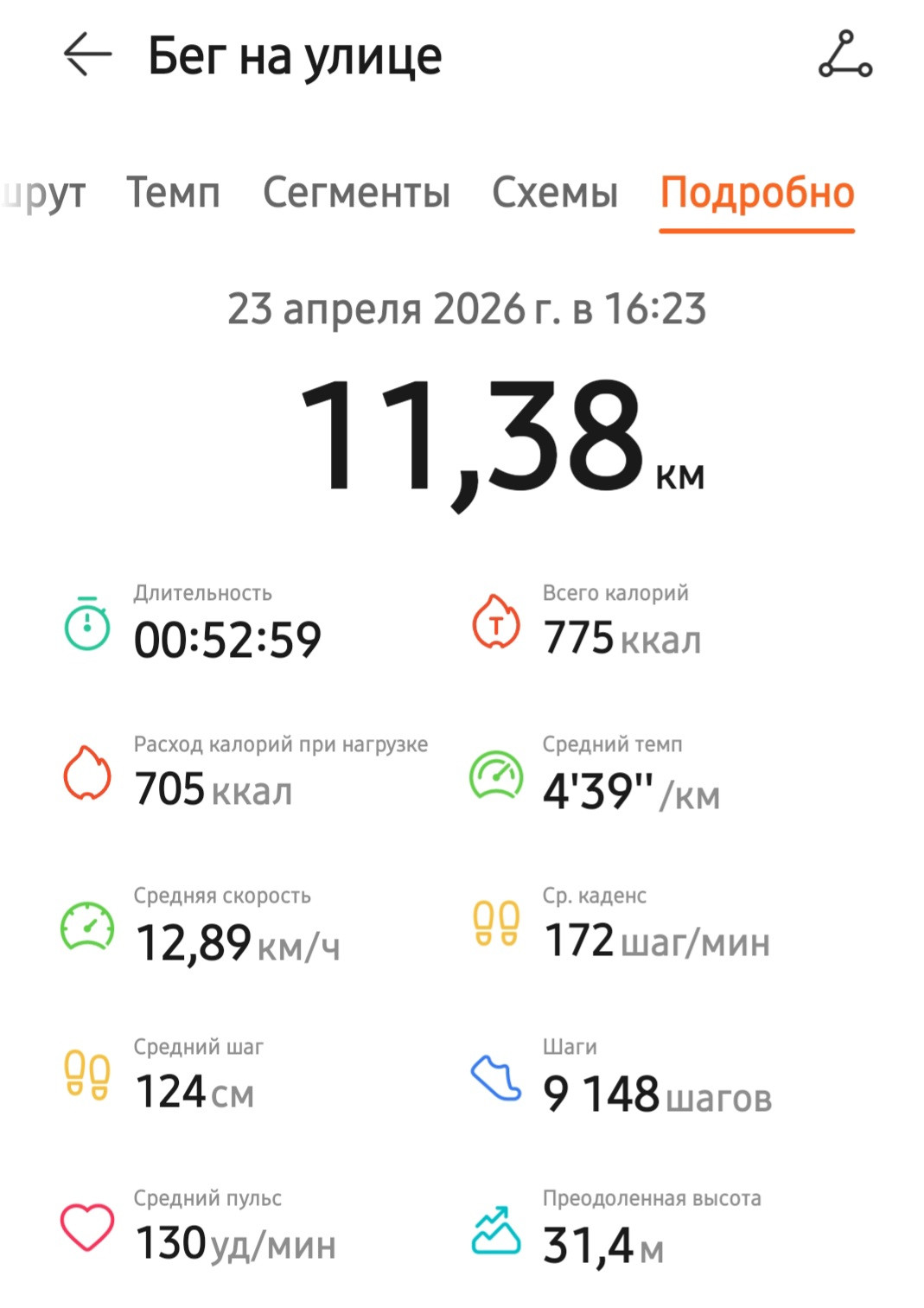Go back using the arrow icon
Viewport: 924px width, 1308px height.
tap(88, 54)
